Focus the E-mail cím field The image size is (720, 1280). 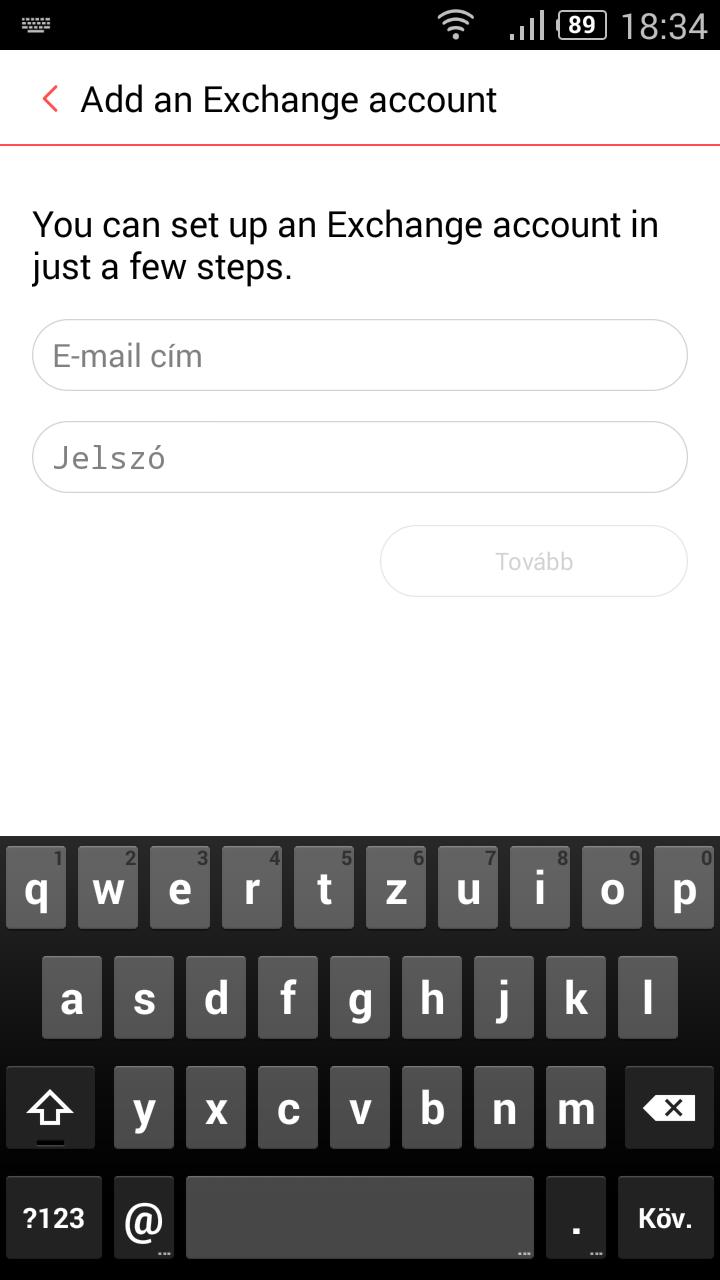359,355
